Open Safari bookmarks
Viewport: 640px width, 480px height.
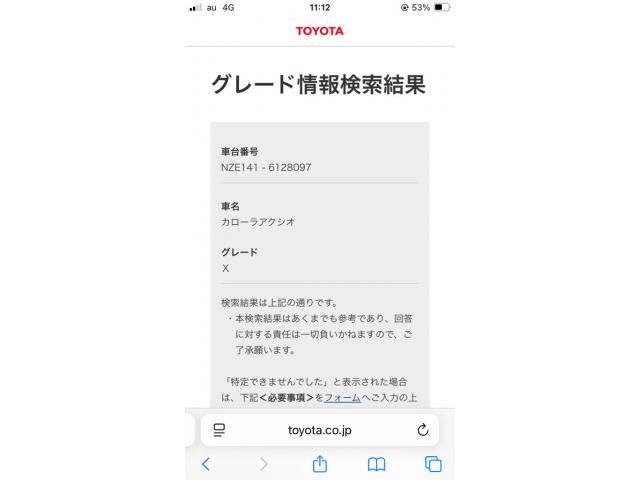[x=376, y=464]
